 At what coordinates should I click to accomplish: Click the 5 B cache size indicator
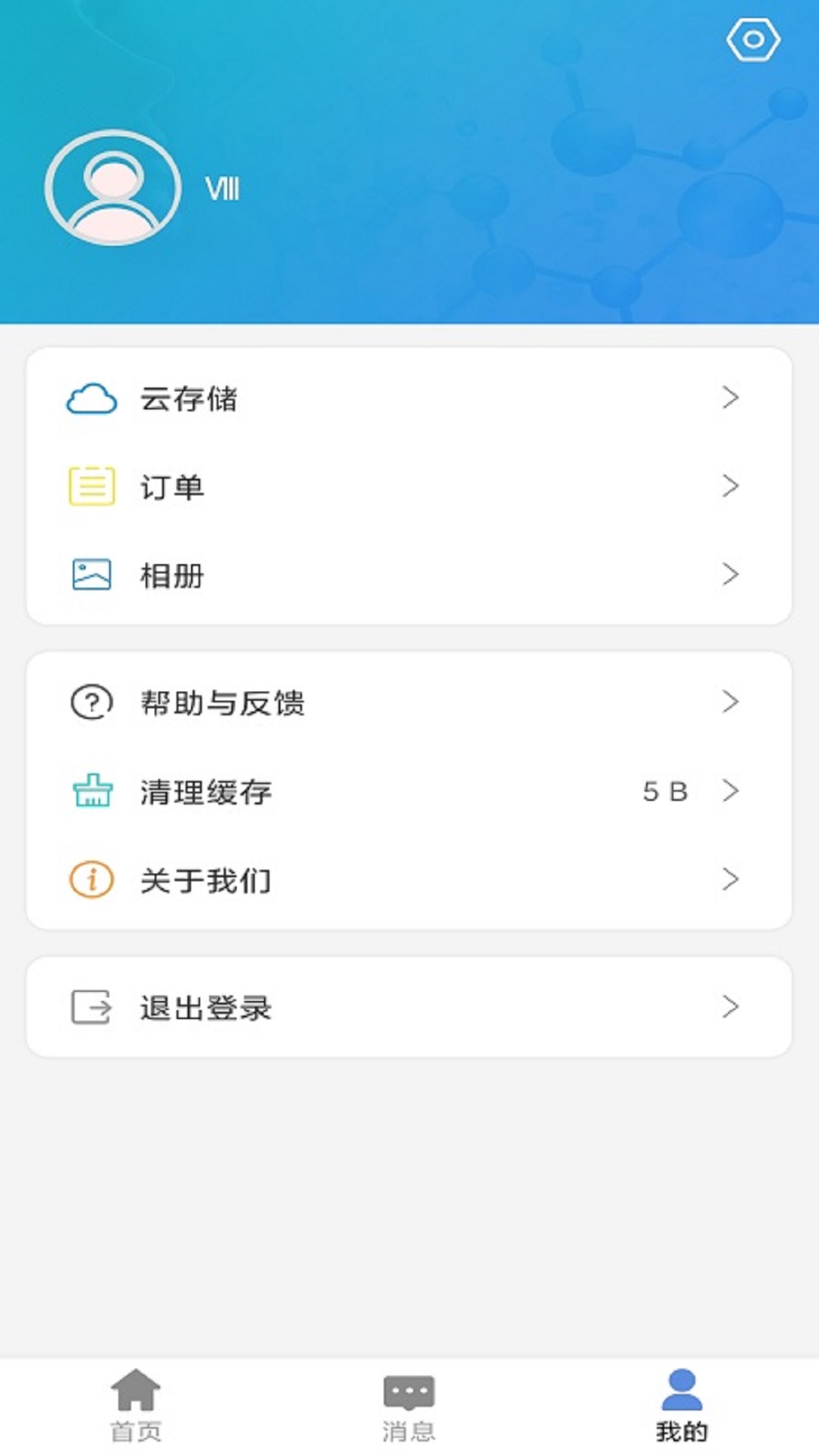[666, 792]
